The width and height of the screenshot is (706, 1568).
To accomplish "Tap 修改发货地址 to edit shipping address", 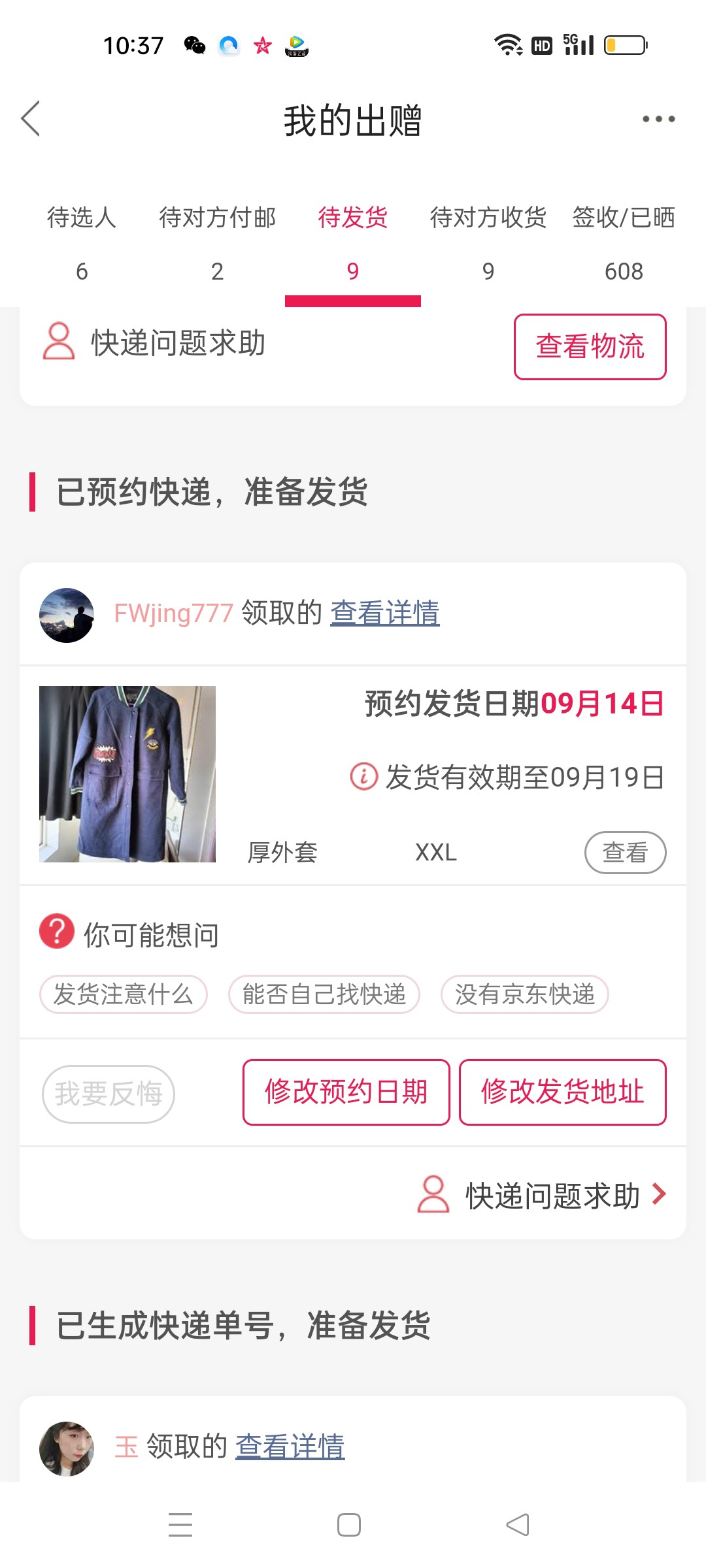I will click(562, 1092).
